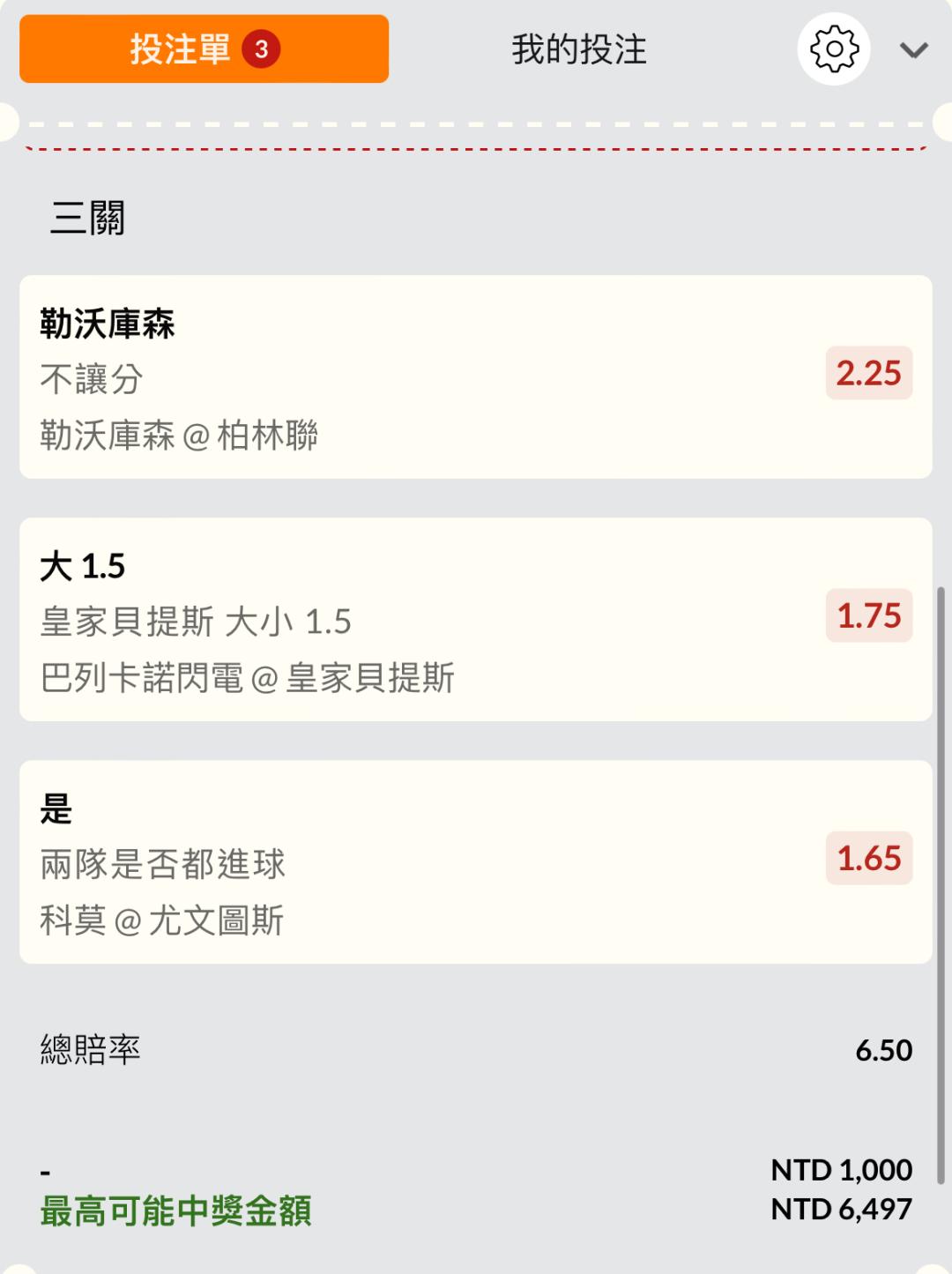This screenshot has height=1274, width=952.
Task: Open the 大 1.5 皇家貝提斯 selection card
Action: (x=475, y=620)
